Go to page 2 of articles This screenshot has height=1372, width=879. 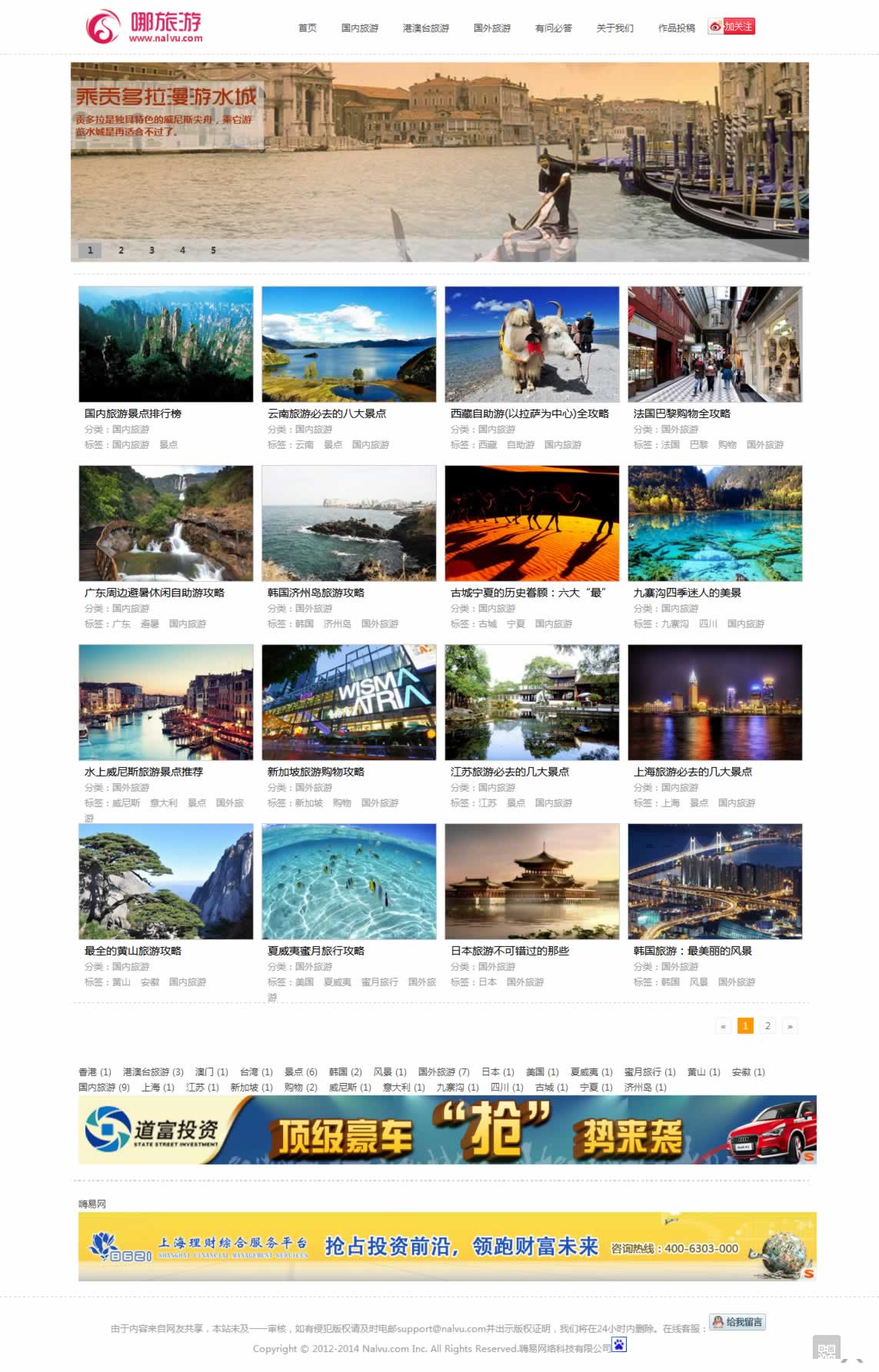[x=767, y=1025]
